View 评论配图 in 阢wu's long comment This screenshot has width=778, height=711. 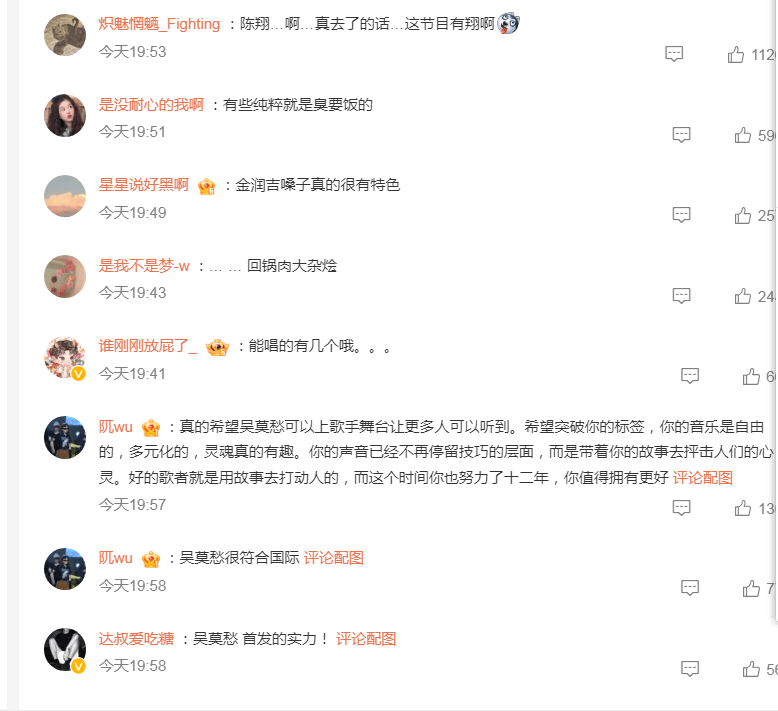[x=702, y=478]
